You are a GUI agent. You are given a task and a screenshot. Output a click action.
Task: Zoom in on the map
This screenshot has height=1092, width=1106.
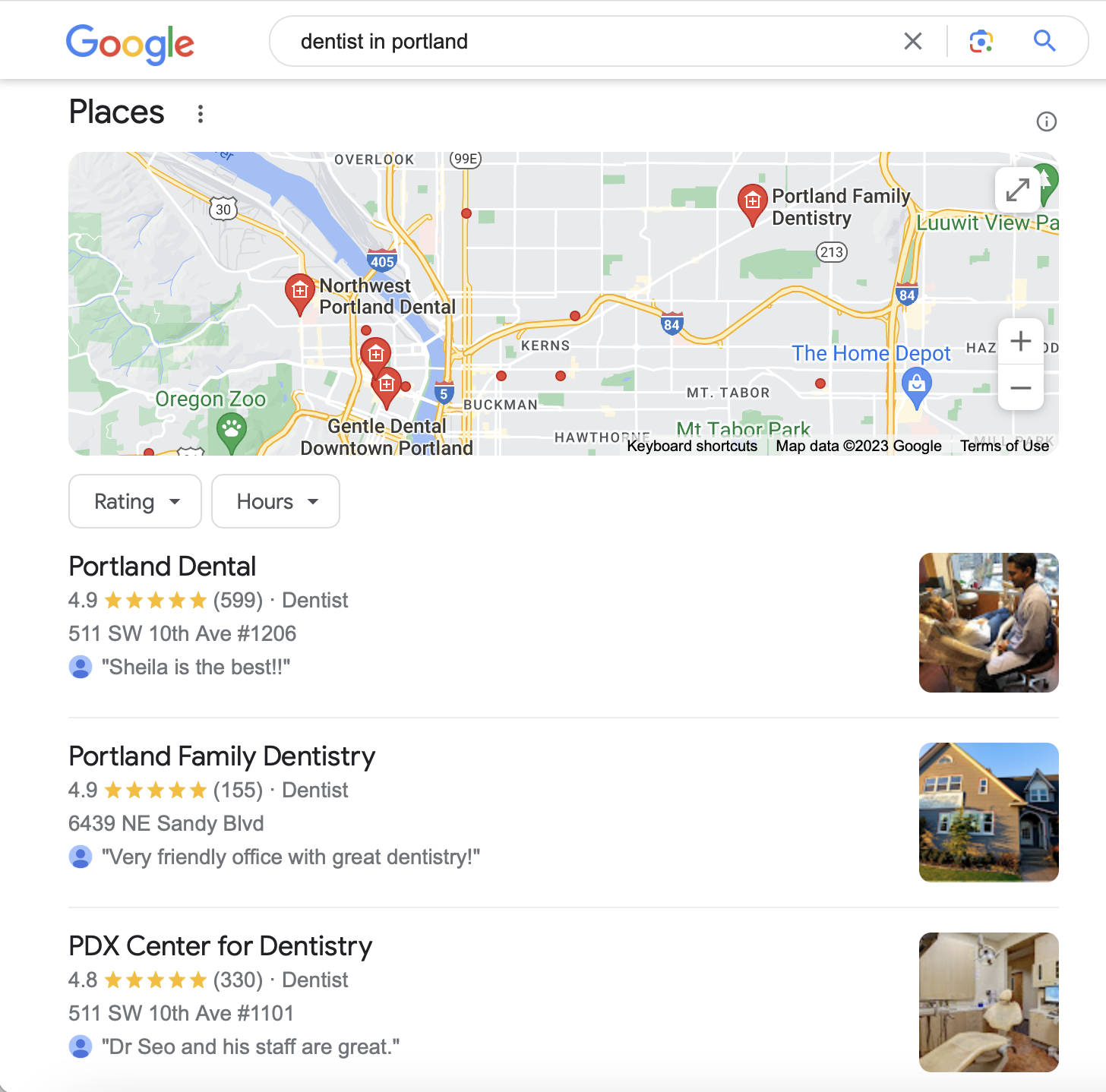[1020, 342]
